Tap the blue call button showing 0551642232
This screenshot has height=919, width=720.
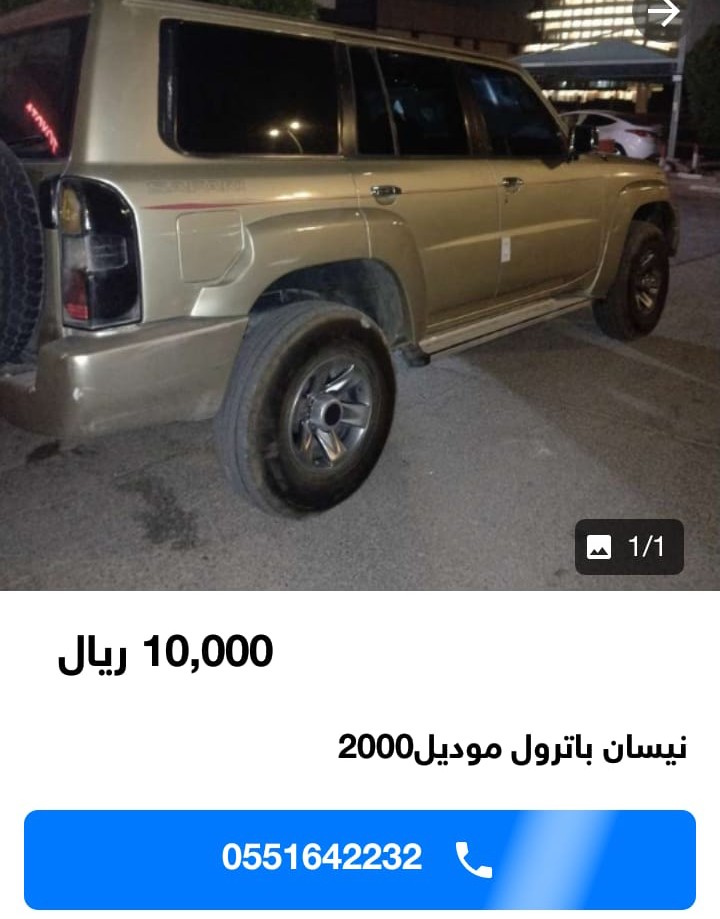(x=360, y=860)
